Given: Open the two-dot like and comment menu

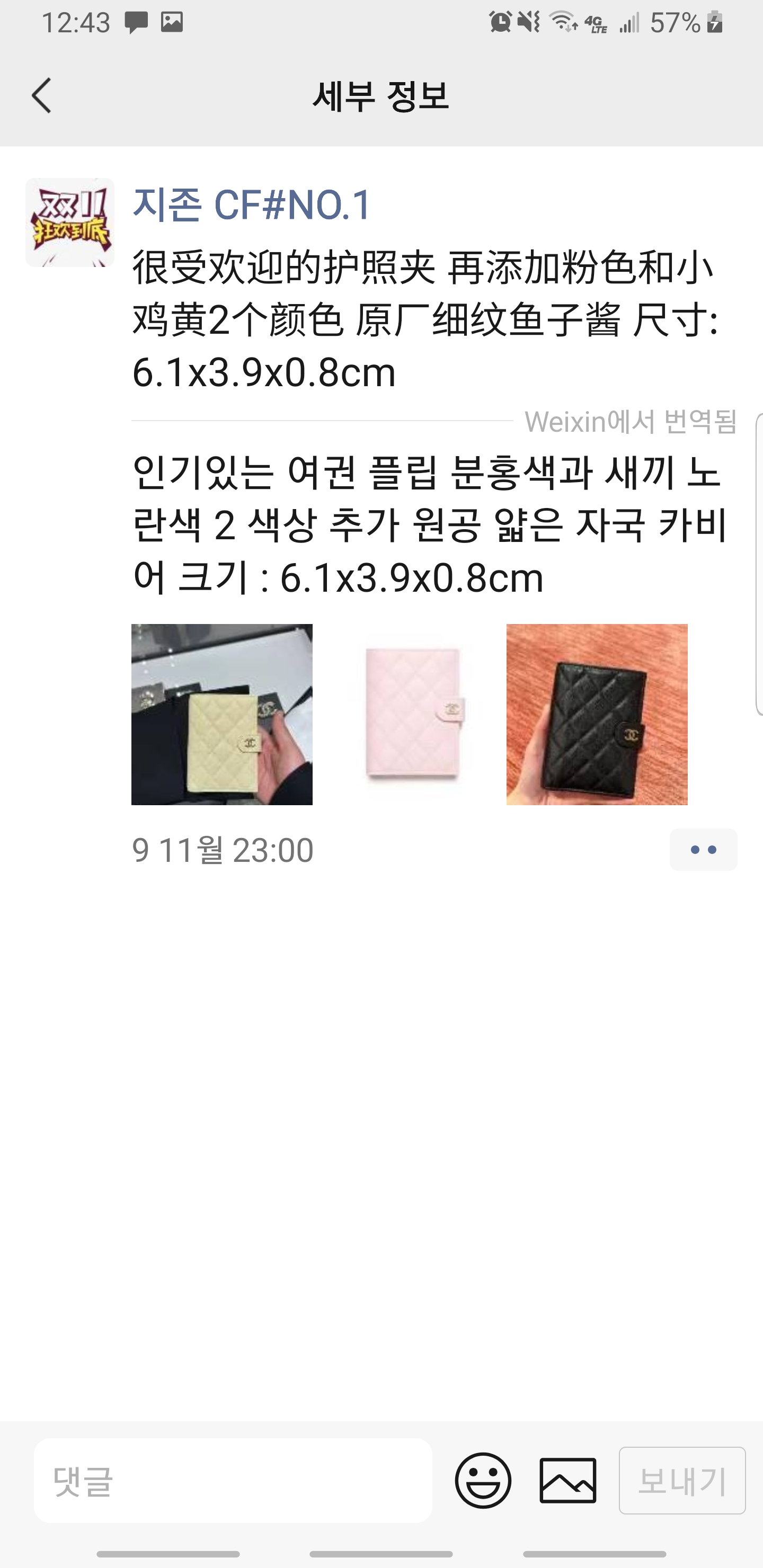Looking at the screenshot, I should (x=703, y=849).
